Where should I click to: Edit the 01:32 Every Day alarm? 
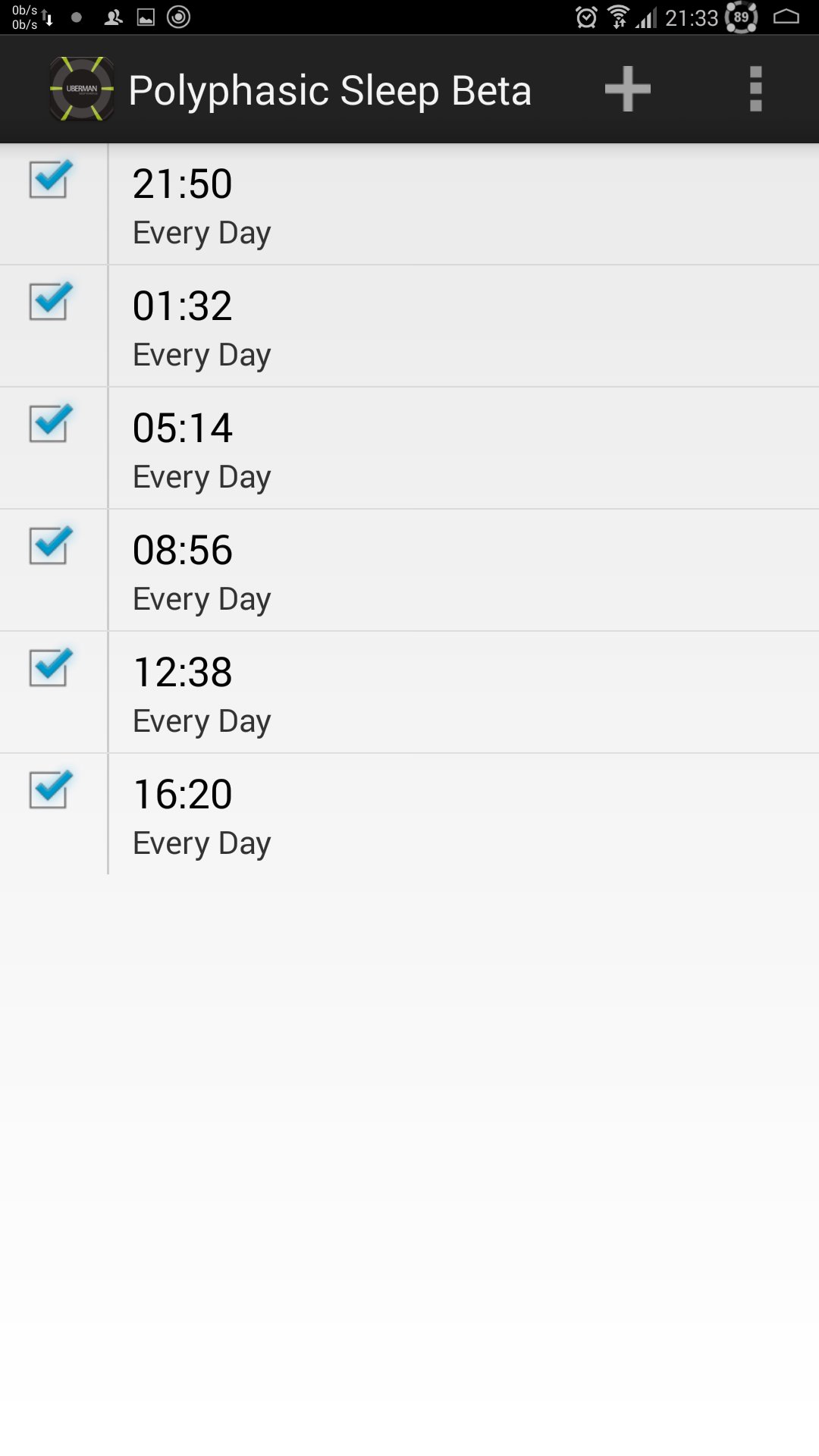point(463,327)
